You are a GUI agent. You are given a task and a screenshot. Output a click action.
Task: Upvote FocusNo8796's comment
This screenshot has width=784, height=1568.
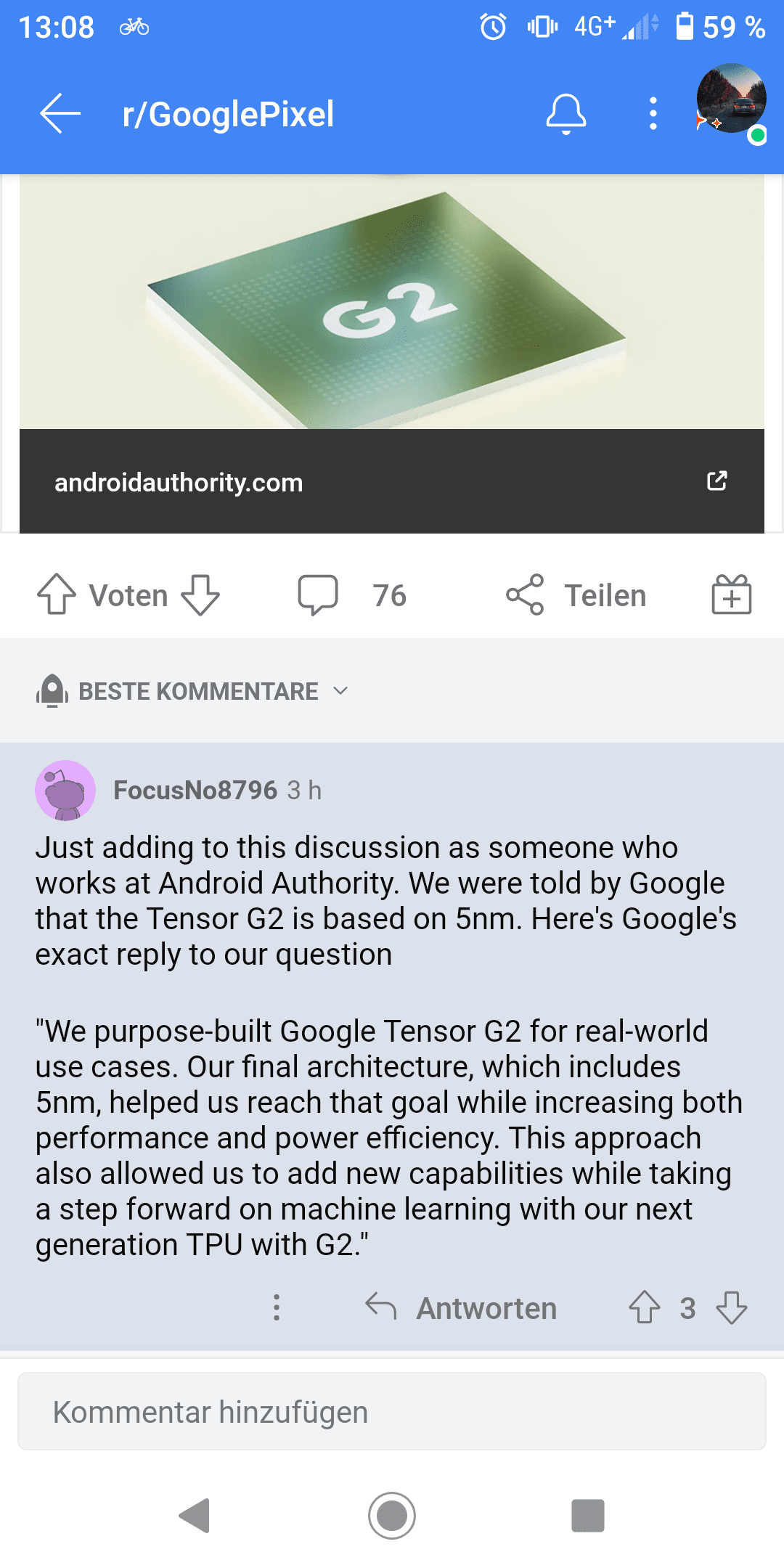[644, 1307]
